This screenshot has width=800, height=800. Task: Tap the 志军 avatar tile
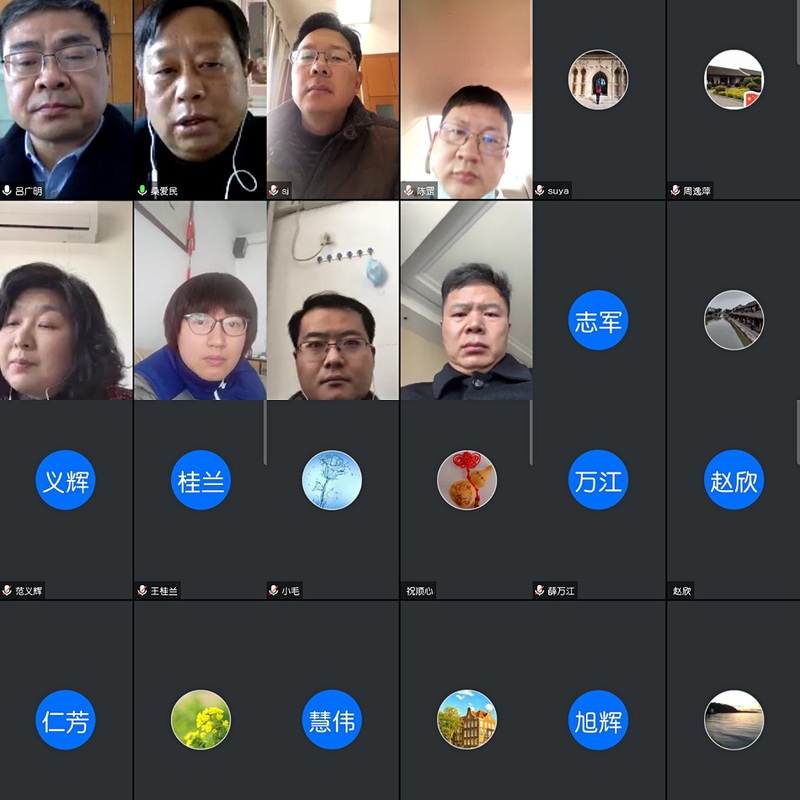[598, 320]
